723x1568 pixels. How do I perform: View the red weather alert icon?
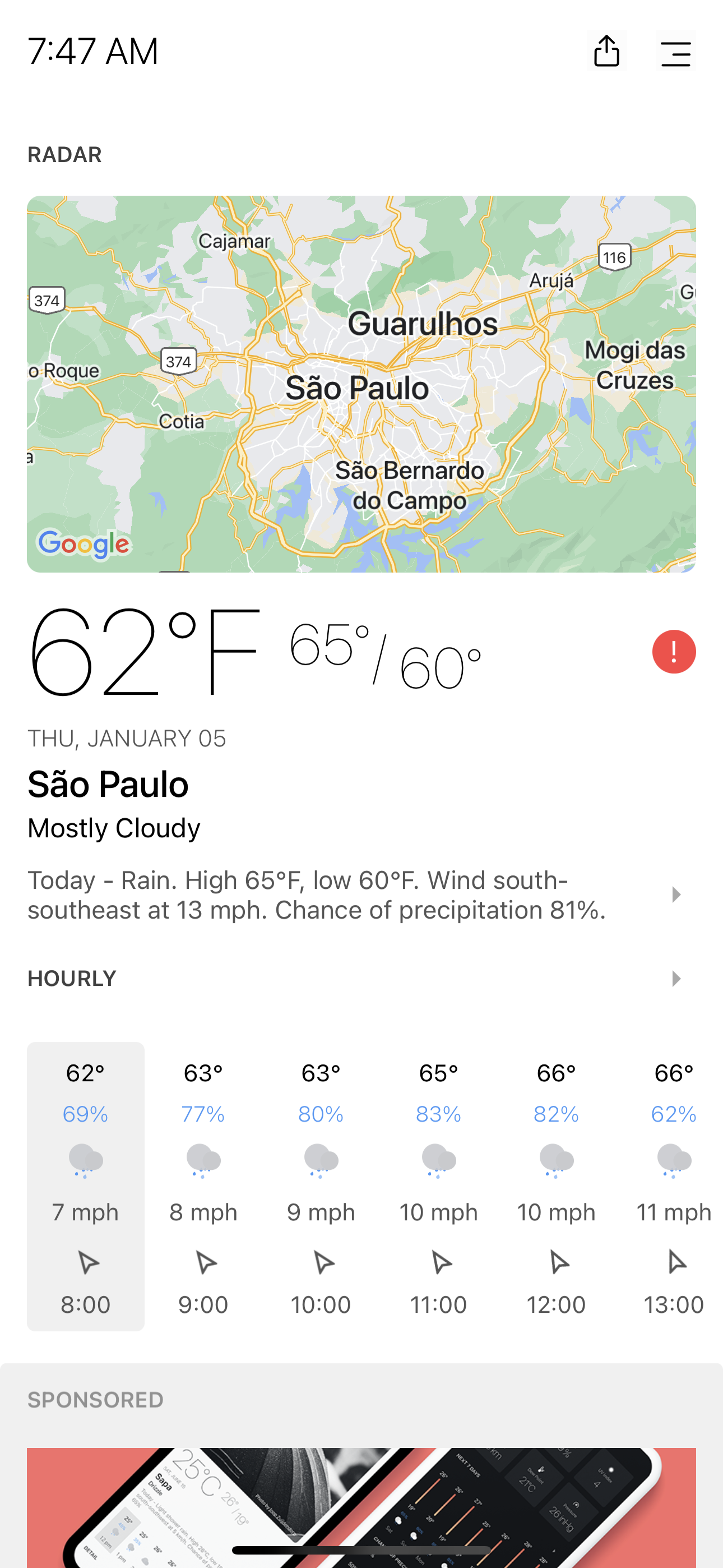point(674,652)
